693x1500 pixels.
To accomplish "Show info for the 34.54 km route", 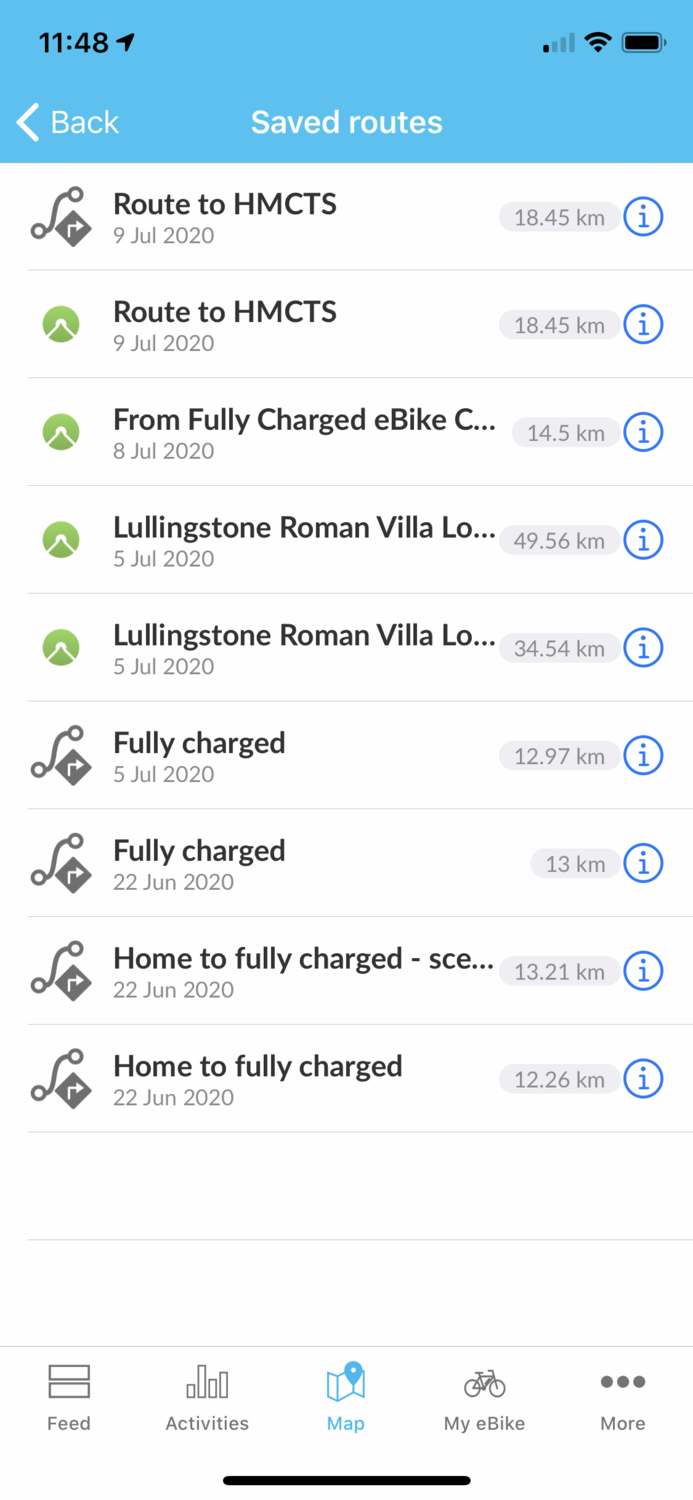I will (643, 649).
